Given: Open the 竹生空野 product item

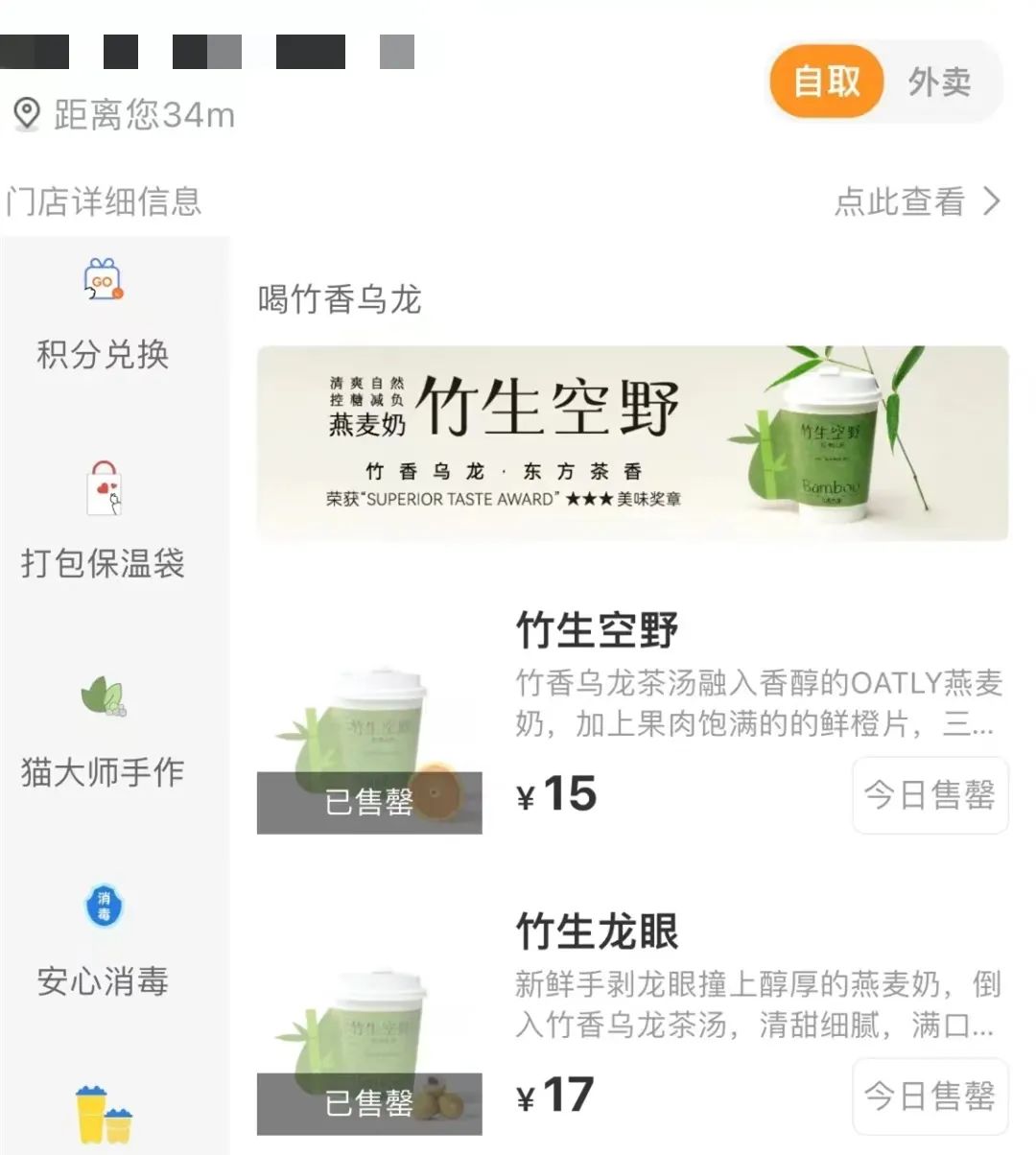Looking at the screenshot, I should coord(597,631).
